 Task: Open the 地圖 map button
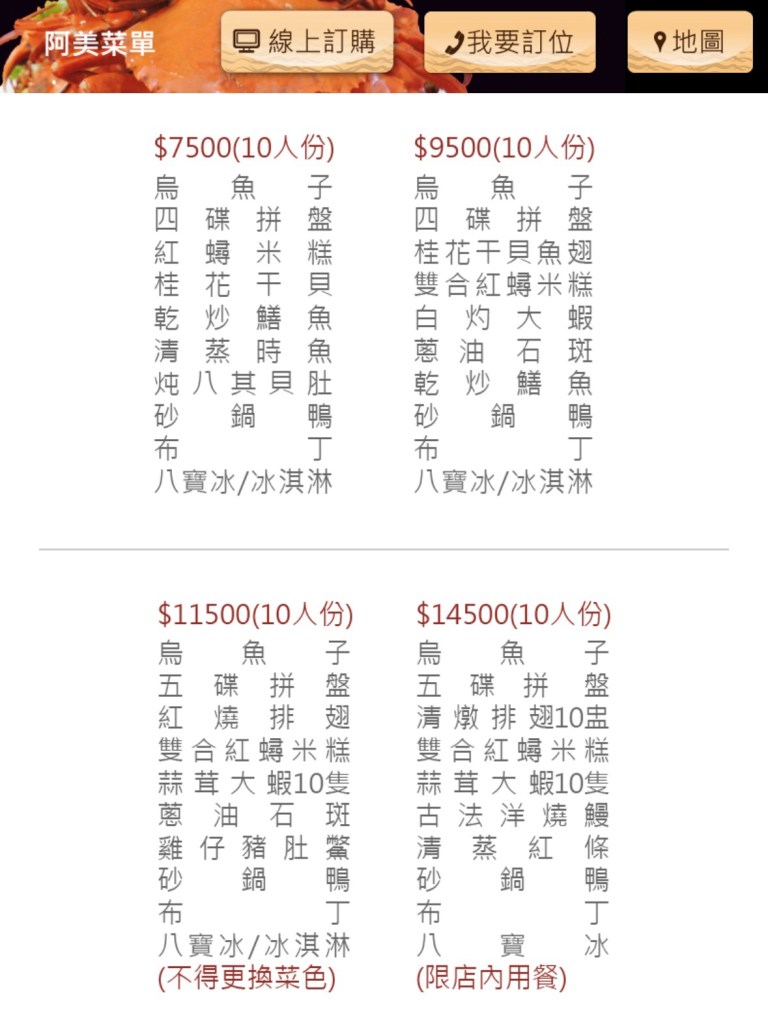pos(689,42)
